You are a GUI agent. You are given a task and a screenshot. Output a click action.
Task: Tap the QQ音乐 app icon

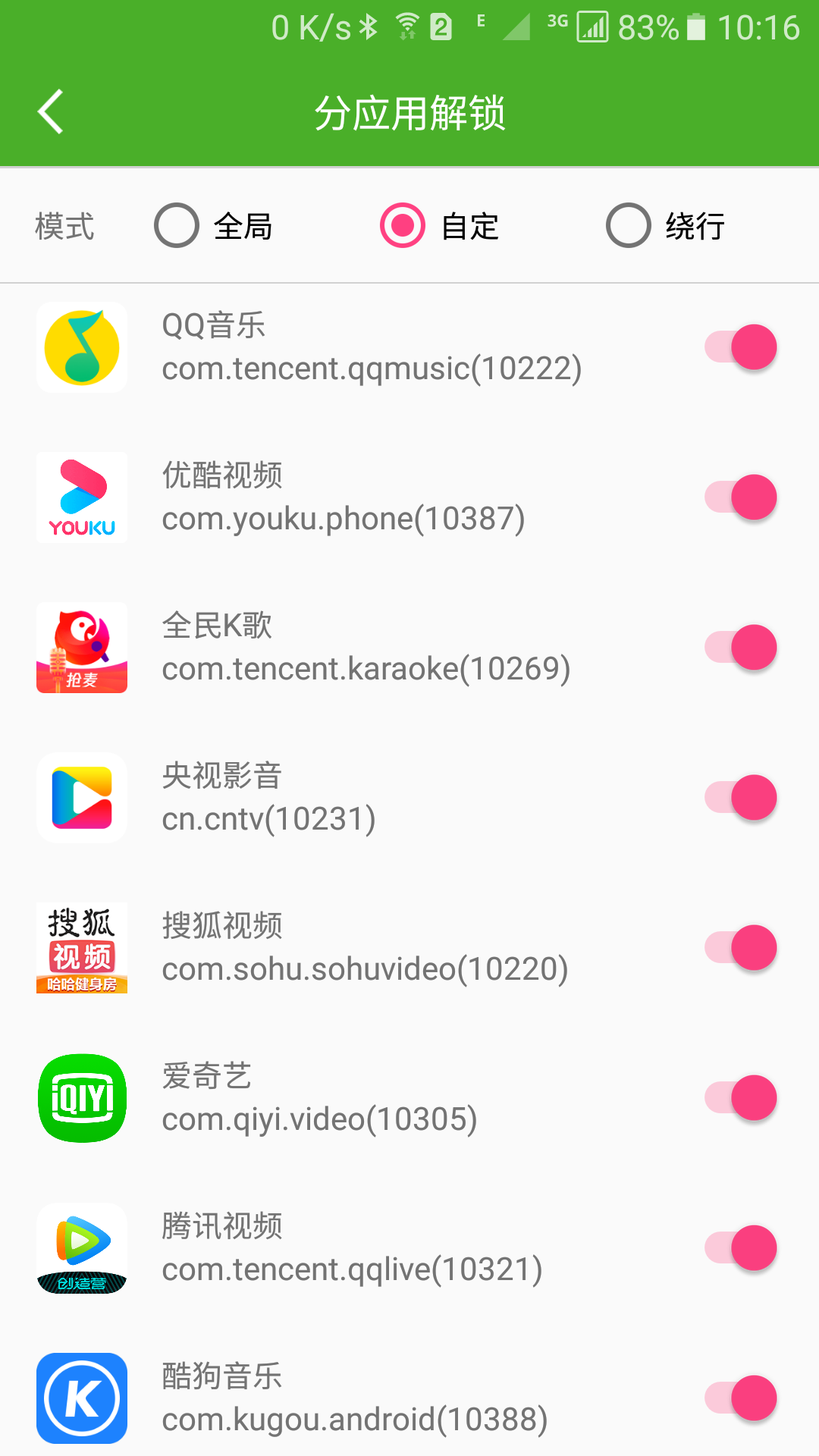click(81, 347)
